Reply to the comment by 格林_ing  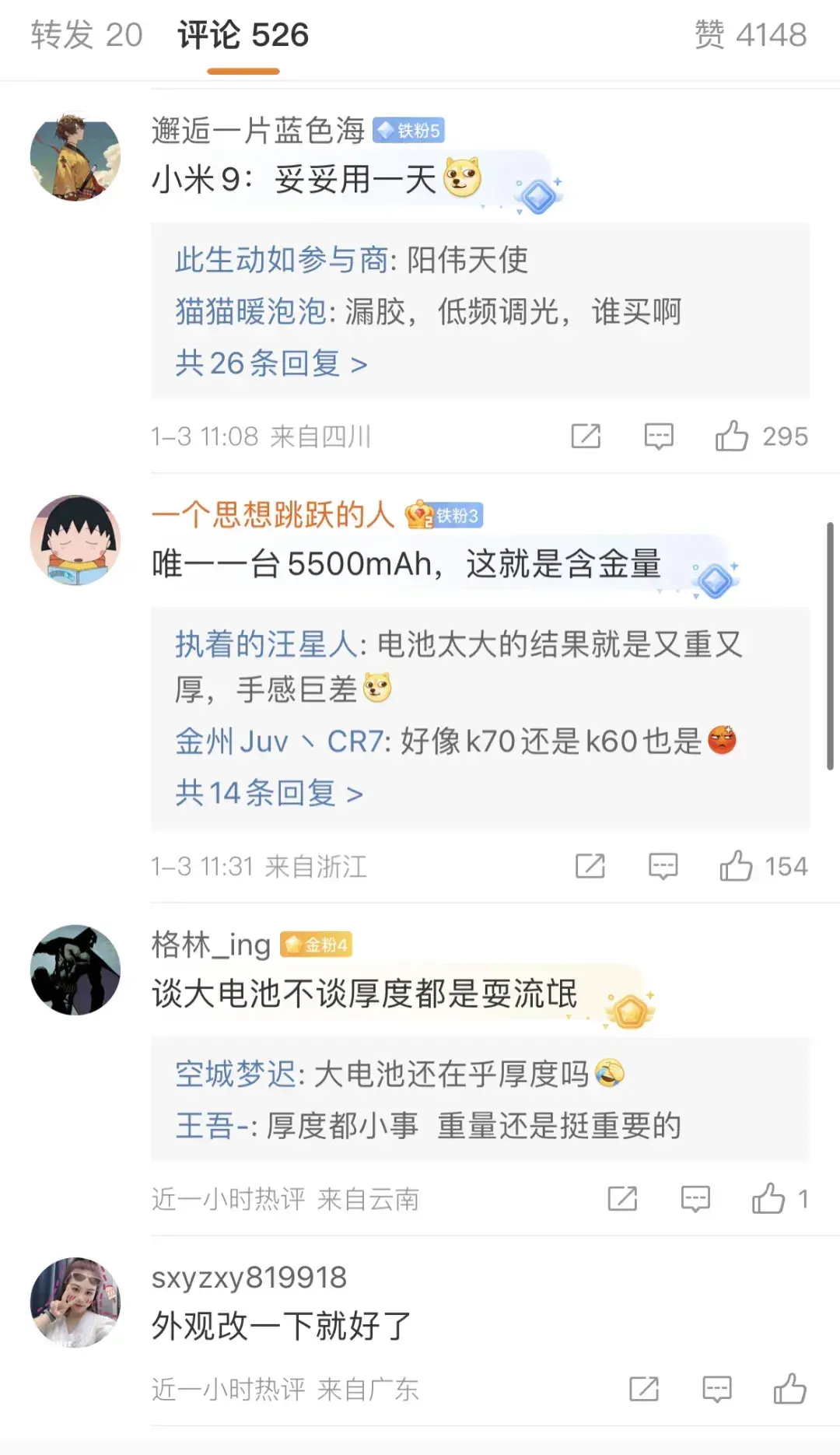pyautogui.click(x=695, y=1199)
